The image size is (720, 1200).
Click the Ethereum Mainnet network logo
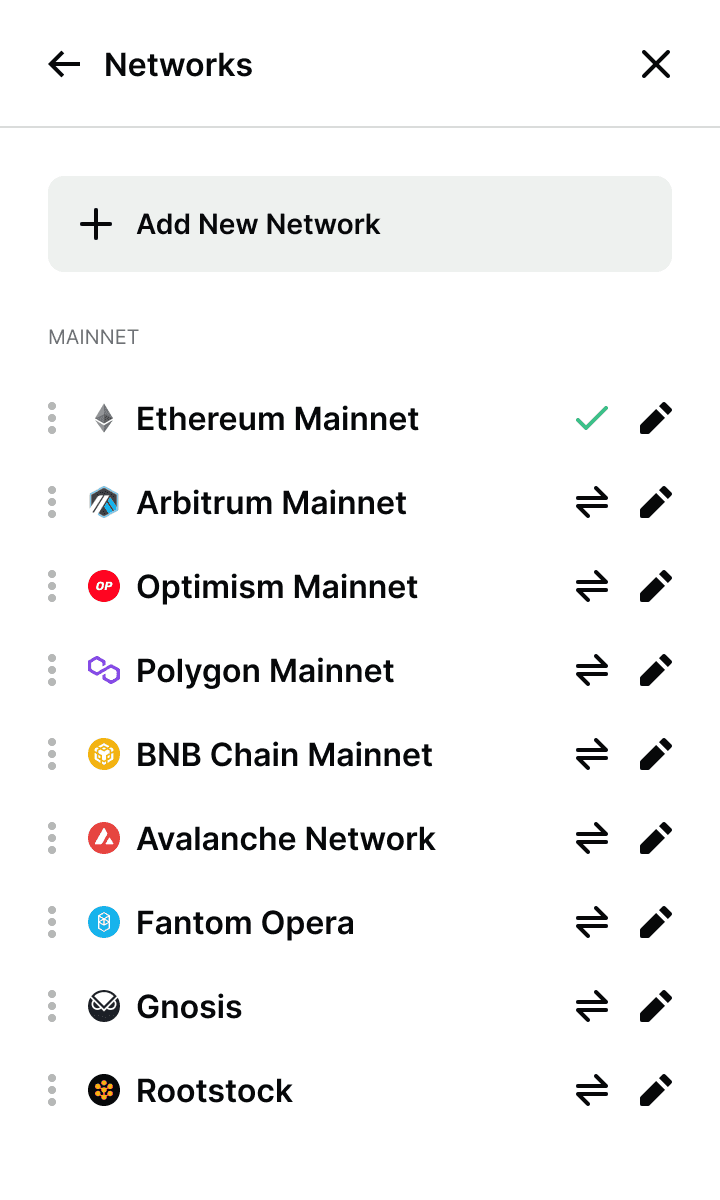104,418
